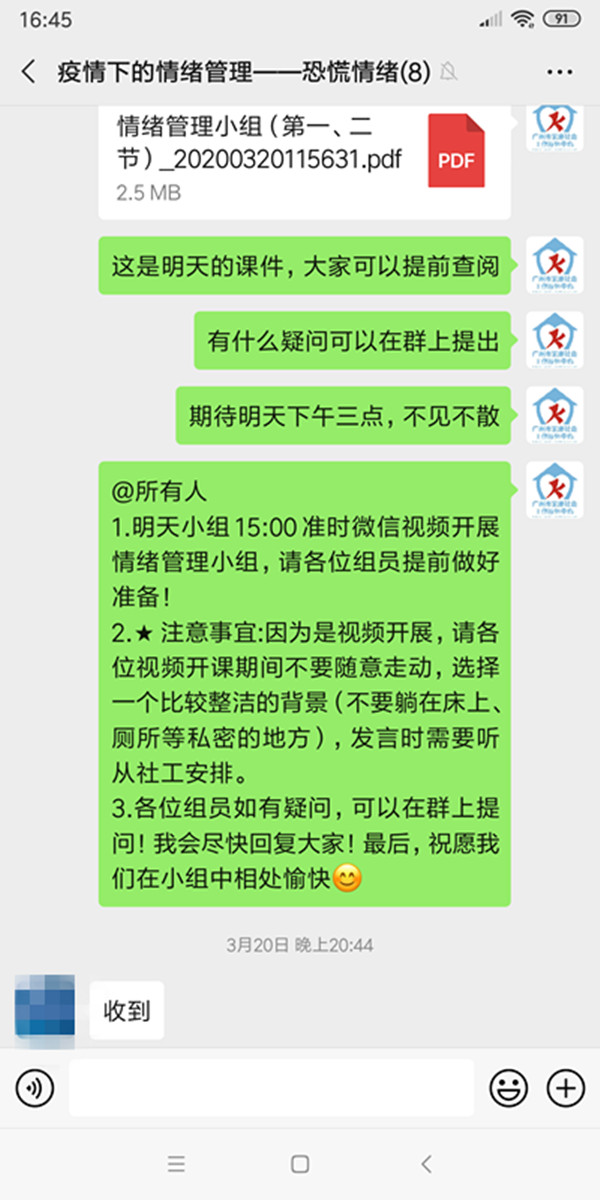This screenshot has width=600, height=1200.
Task: Open the 情绪管理小组 PDF file
Action: coord(304,160)
